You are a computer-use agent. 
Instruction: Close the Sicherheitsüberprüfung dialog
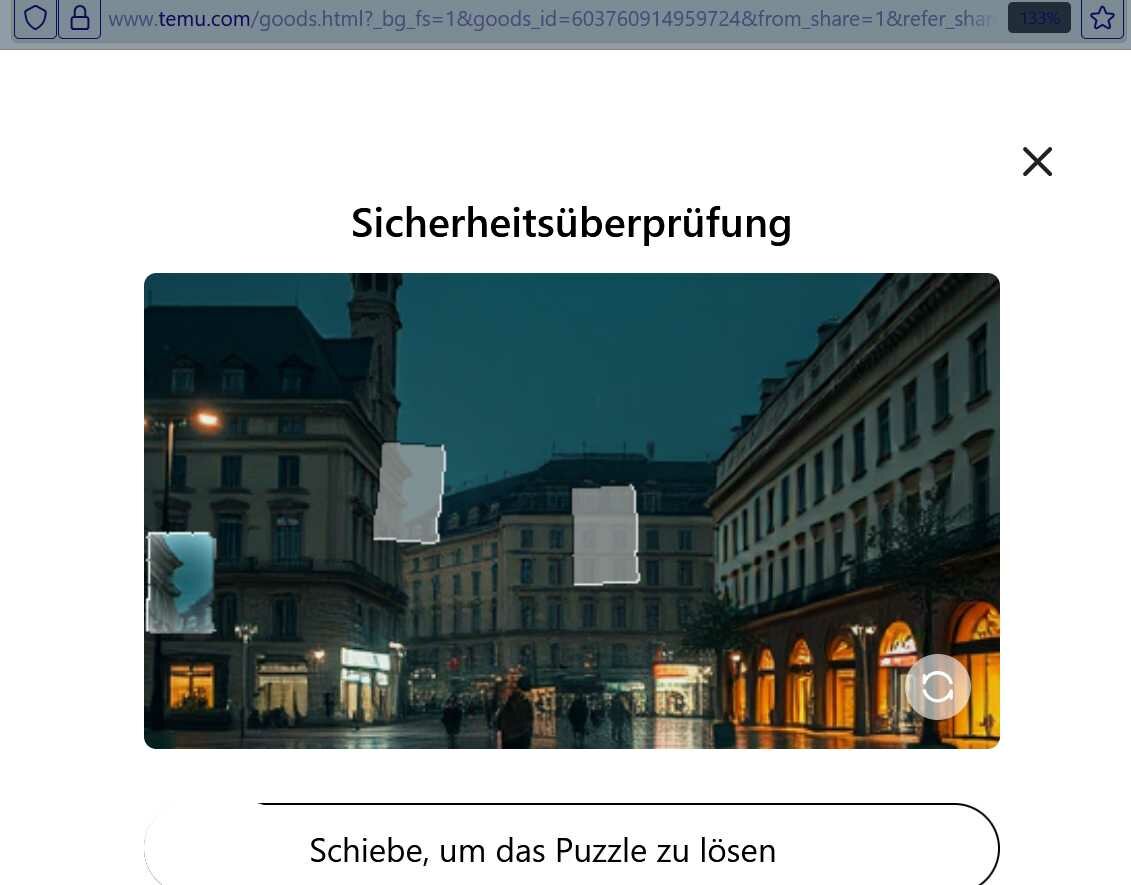tap(1037, 161)
